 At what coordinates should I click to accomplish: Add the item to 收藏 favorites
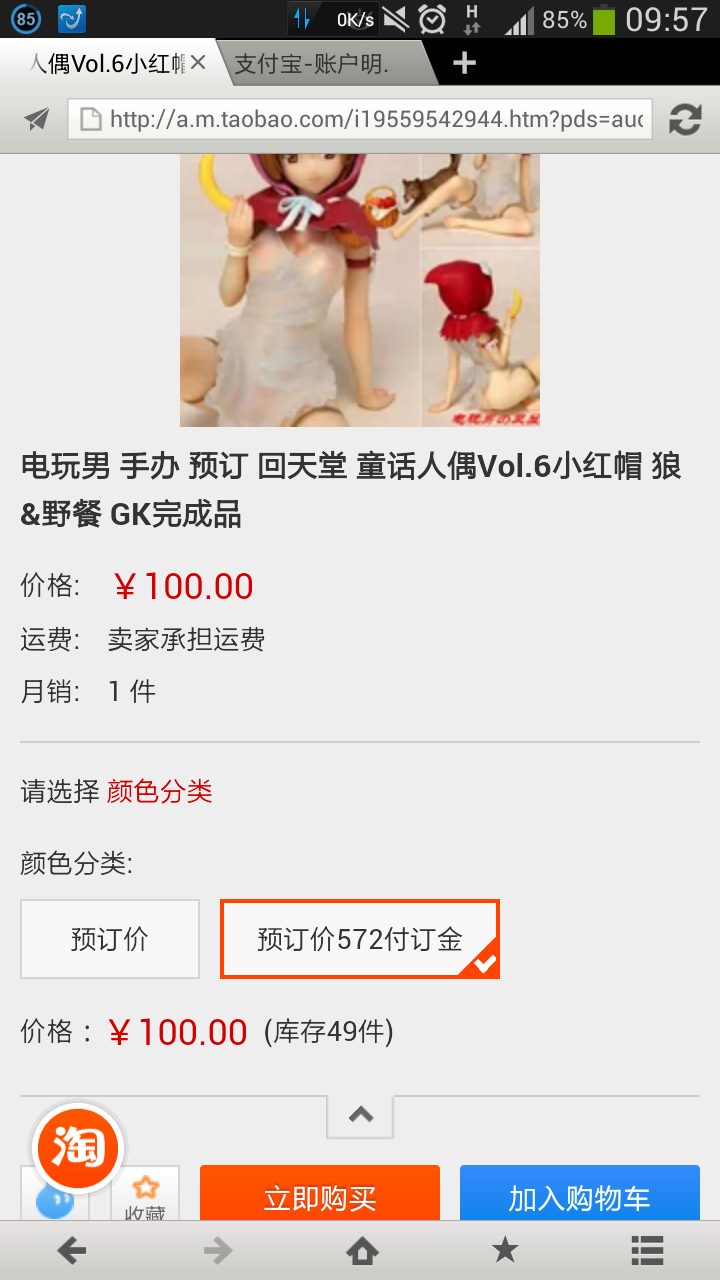click(x=145, y=1197)
